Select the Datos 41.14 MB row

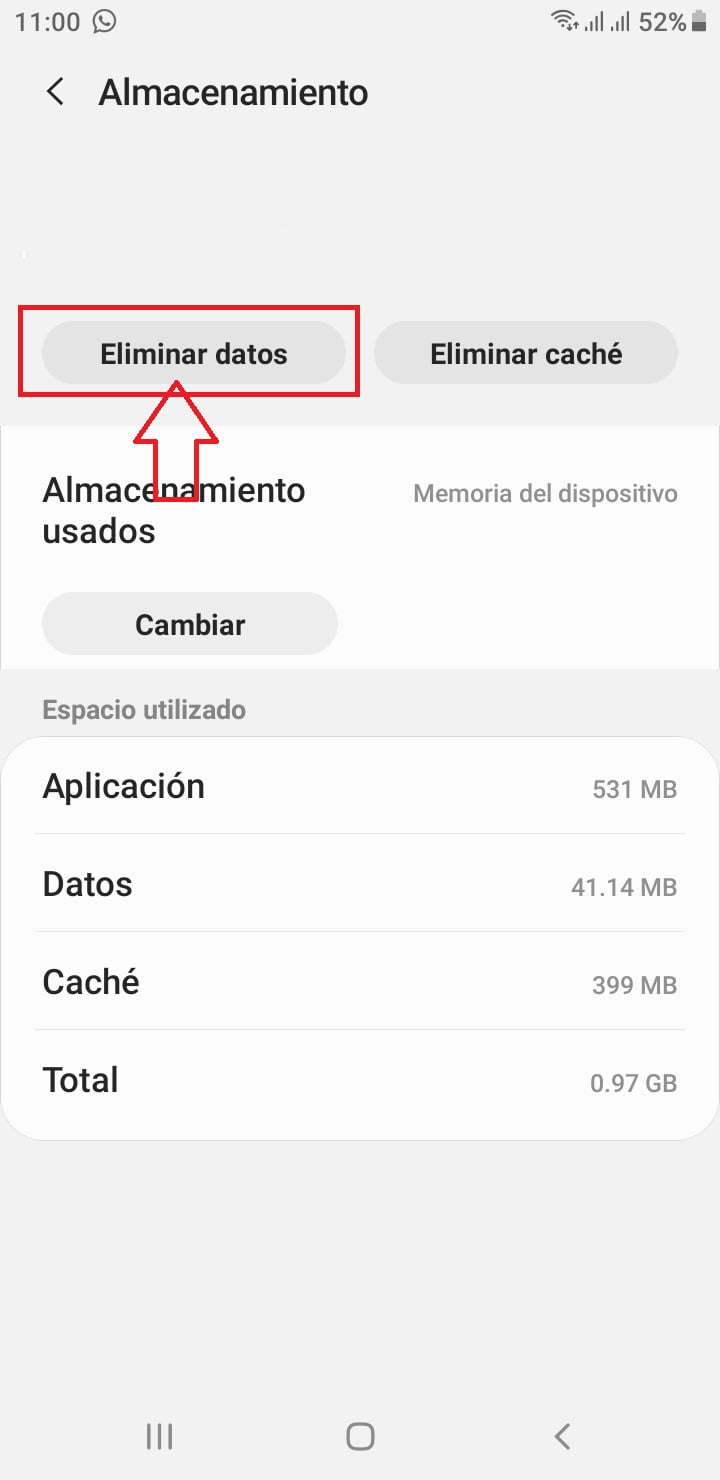point(360,885)
